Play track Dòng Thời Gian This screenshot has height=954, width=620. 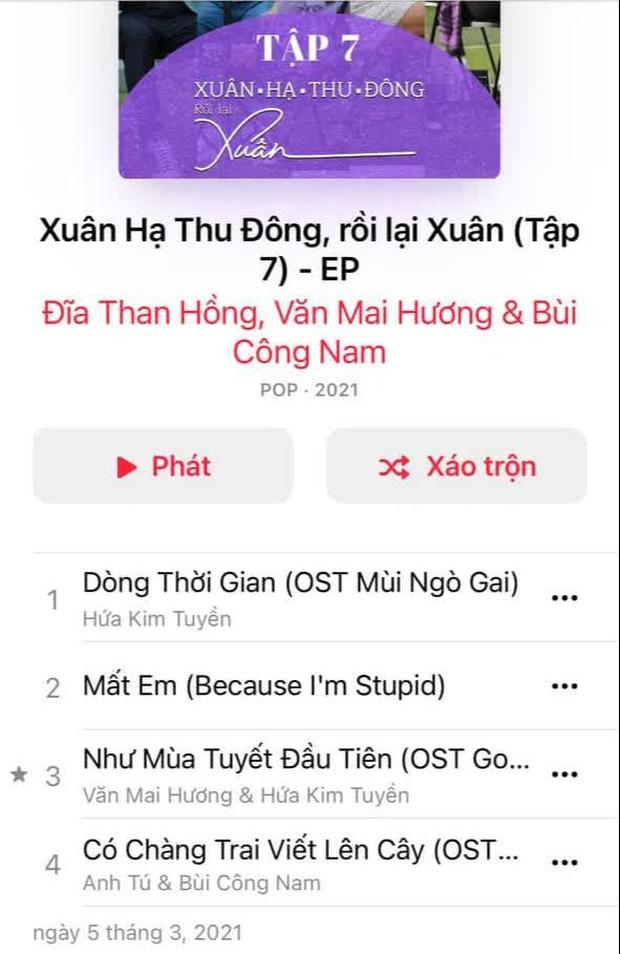tap(300, 597)
